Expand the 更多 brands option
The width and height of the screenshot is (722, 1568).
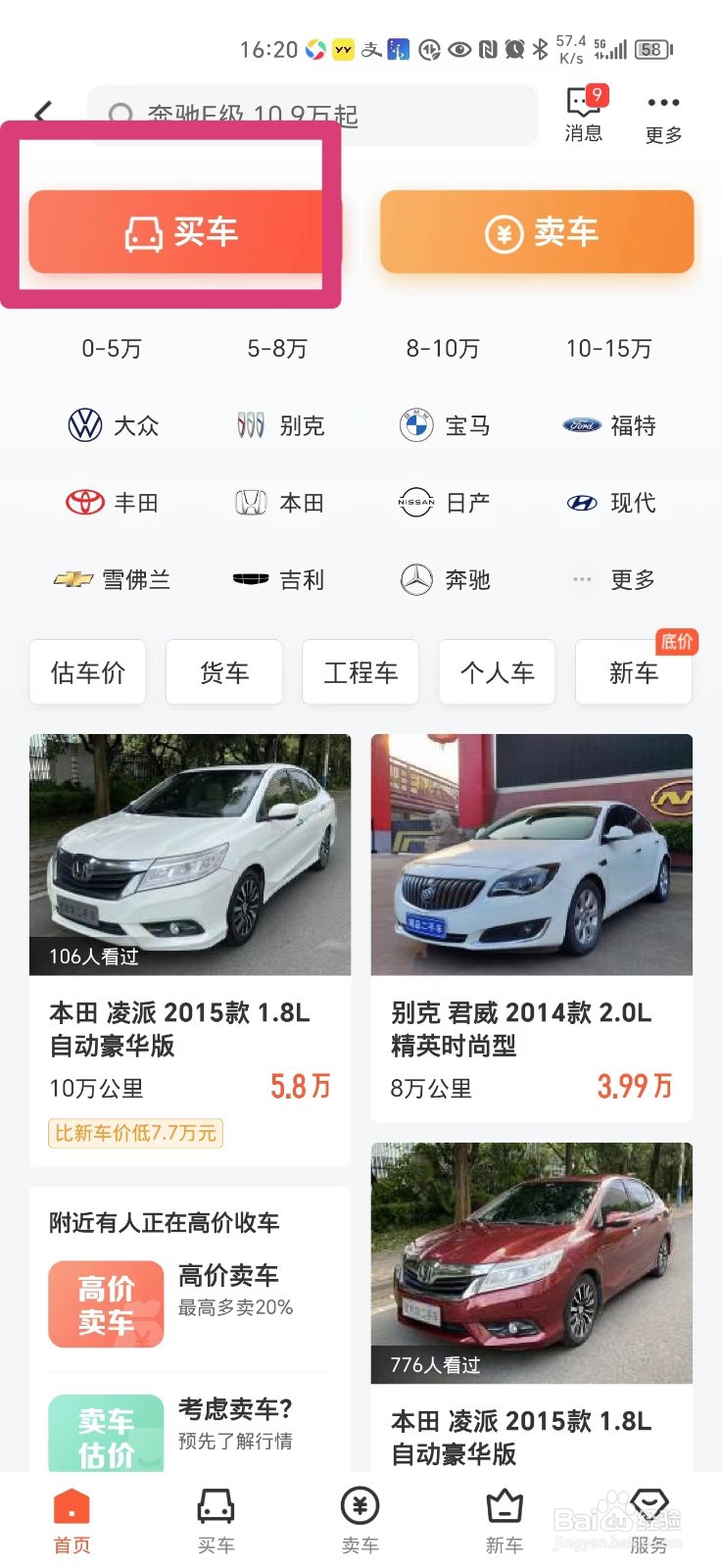607,579
